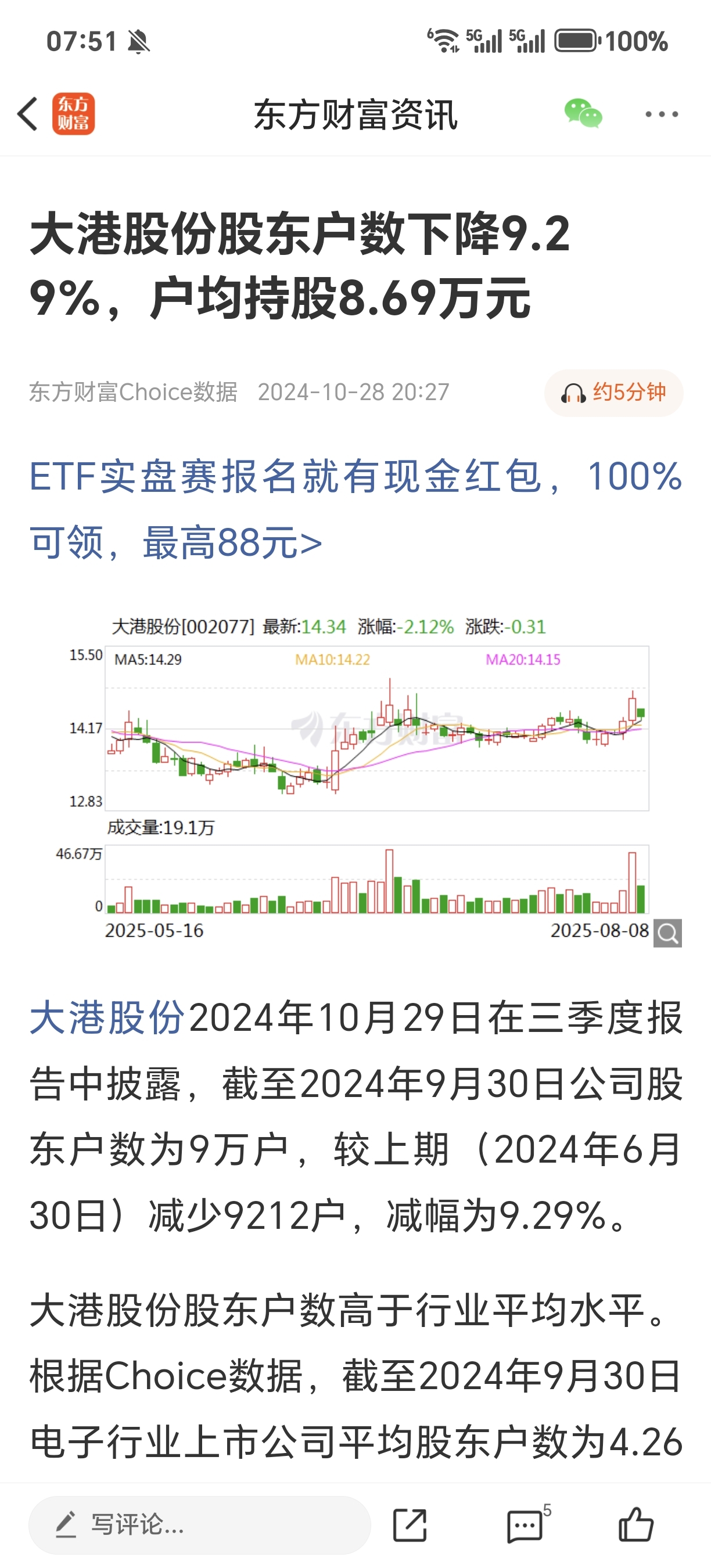Open the three-dot overflow menu
711x1568 pixels.
tap(662, 114)
